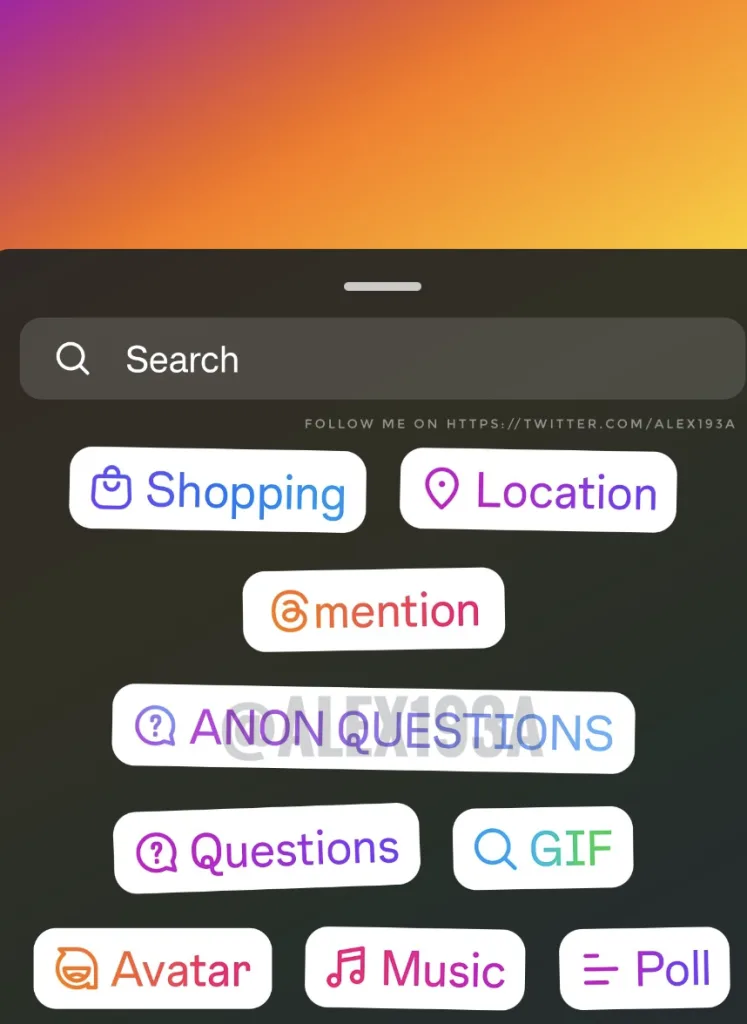Pick the Questions sticker

[x=266, y=849]
